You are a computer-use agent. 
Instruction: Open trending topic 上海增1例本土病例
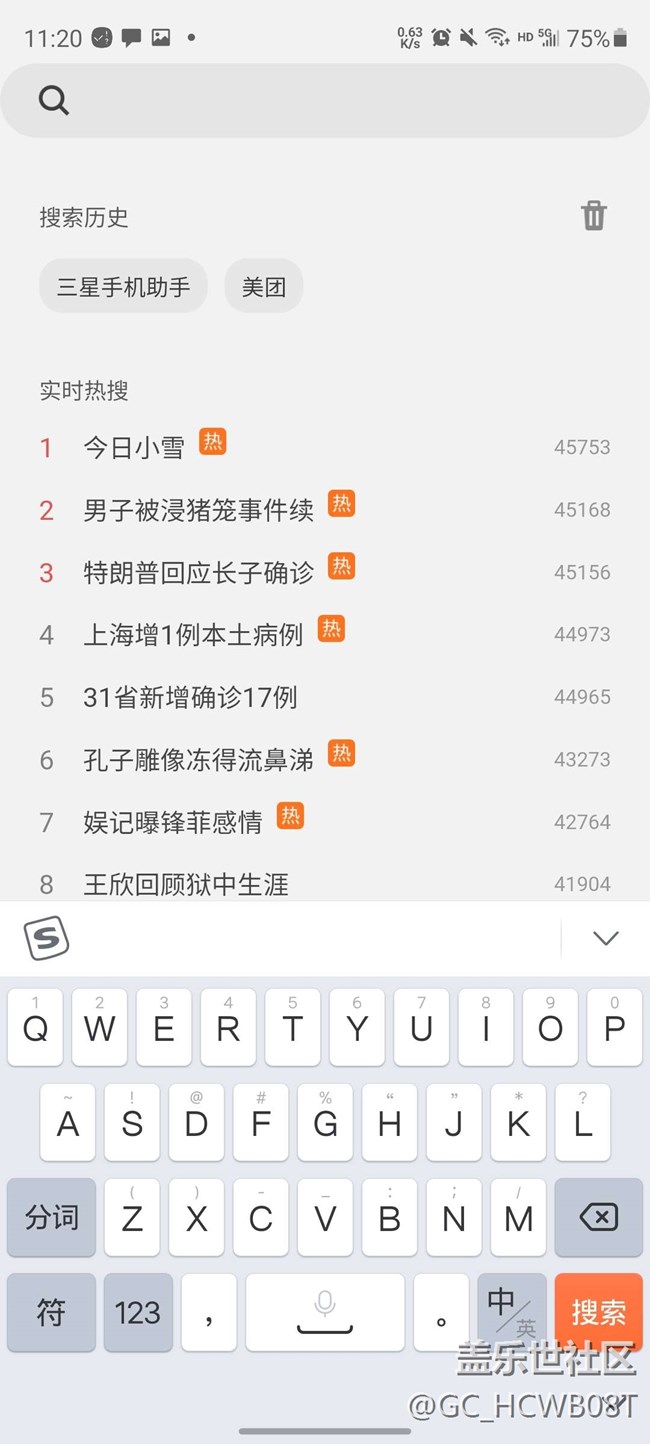pyautogui.click(x=193, y=634)
